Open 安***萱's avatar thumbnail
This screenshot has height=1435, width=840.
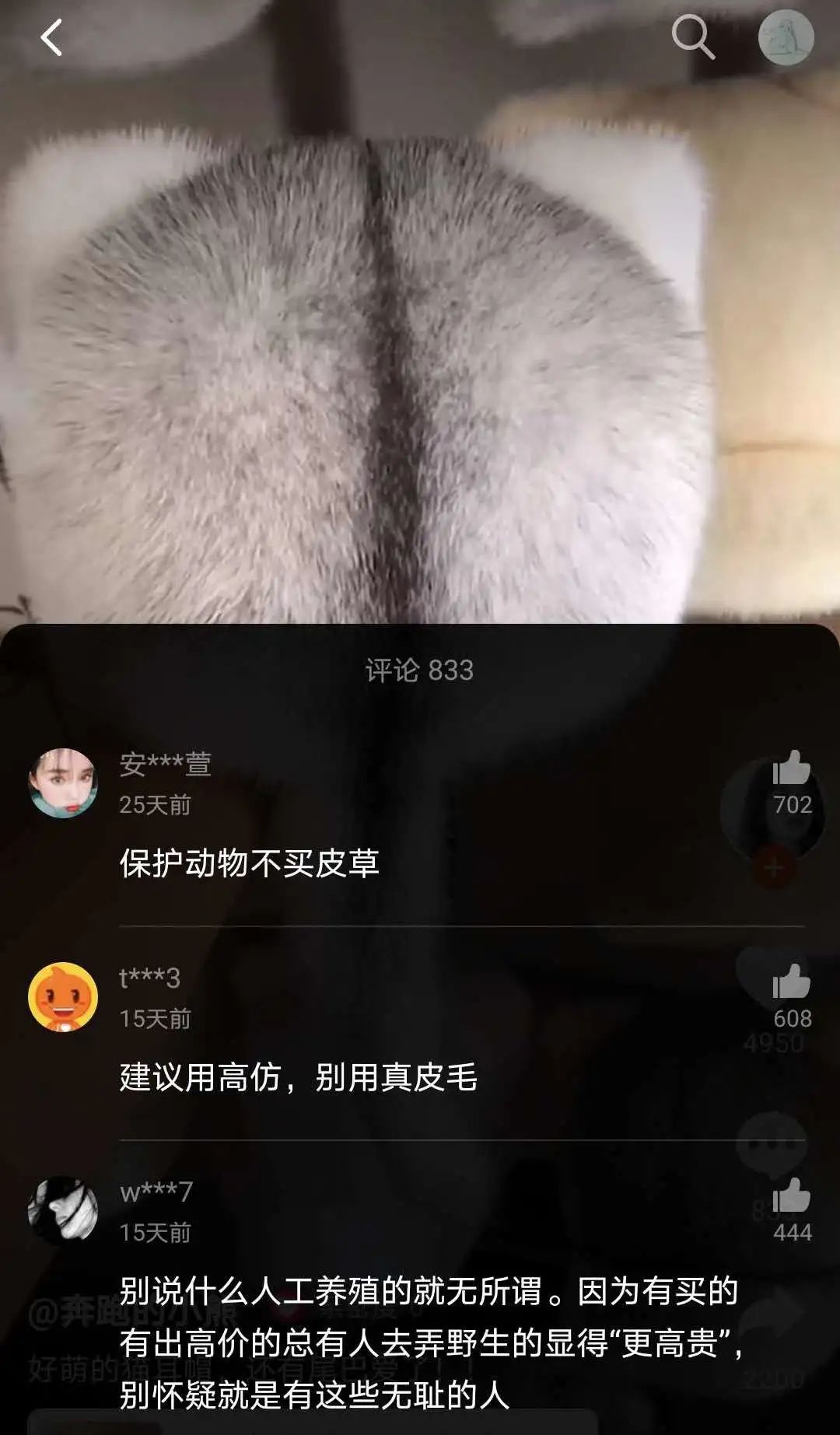coord(61,782)
